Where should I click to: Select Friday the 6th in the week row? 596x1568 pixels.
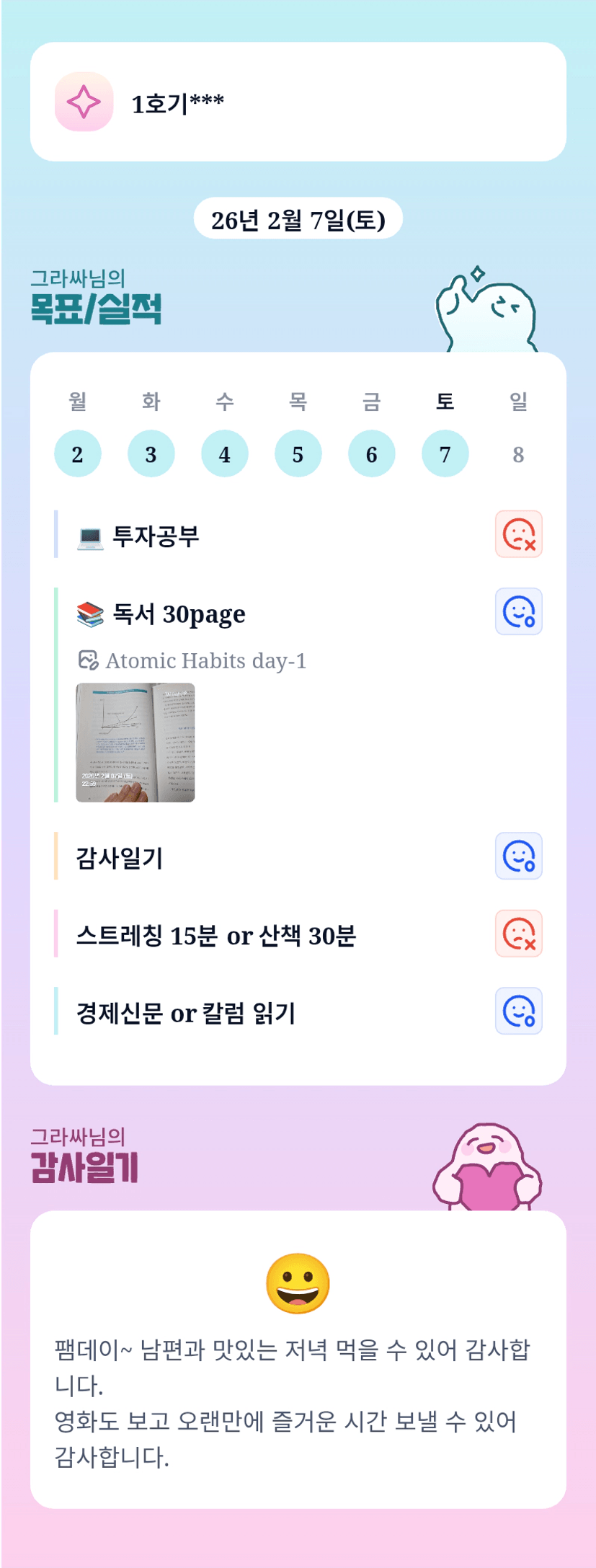coord(371,453)
